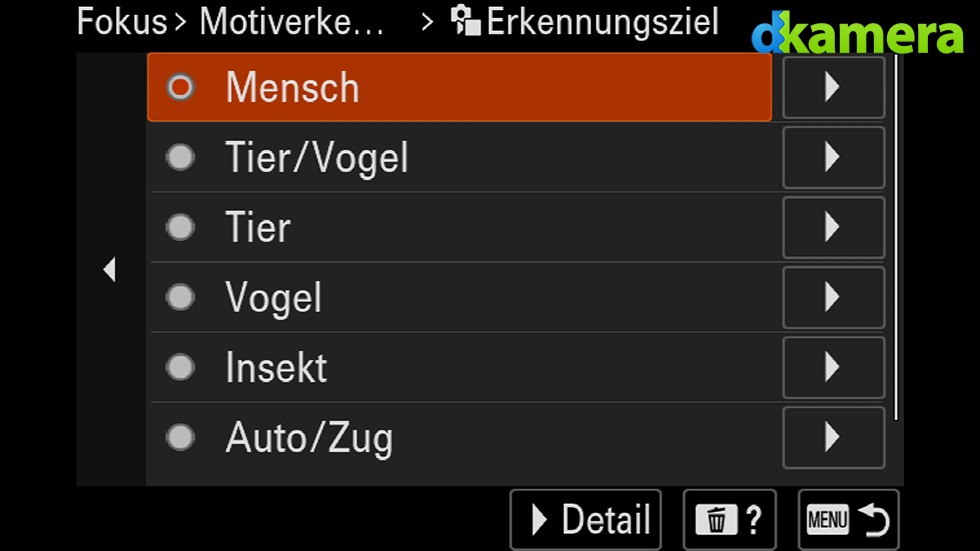The image size is (980, 551).
Task: Open detail arrow next to Tier
Action: [833, 228]
